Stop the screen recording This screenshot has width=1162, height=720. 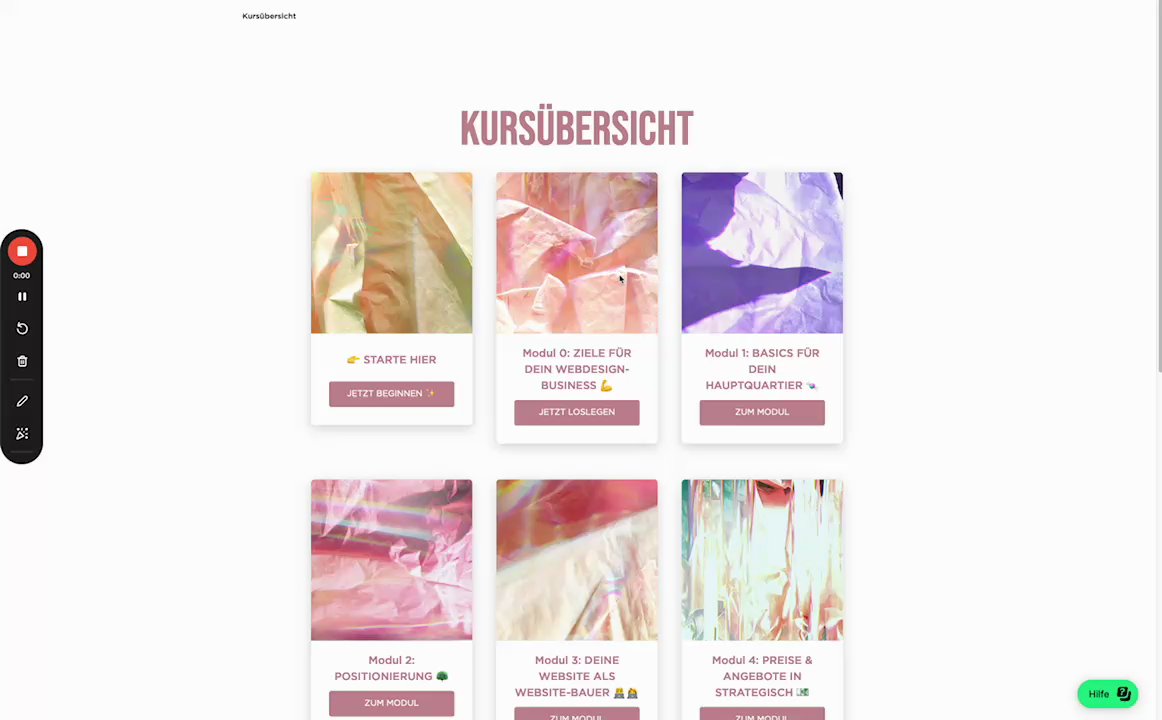click(x=22, y=251)
